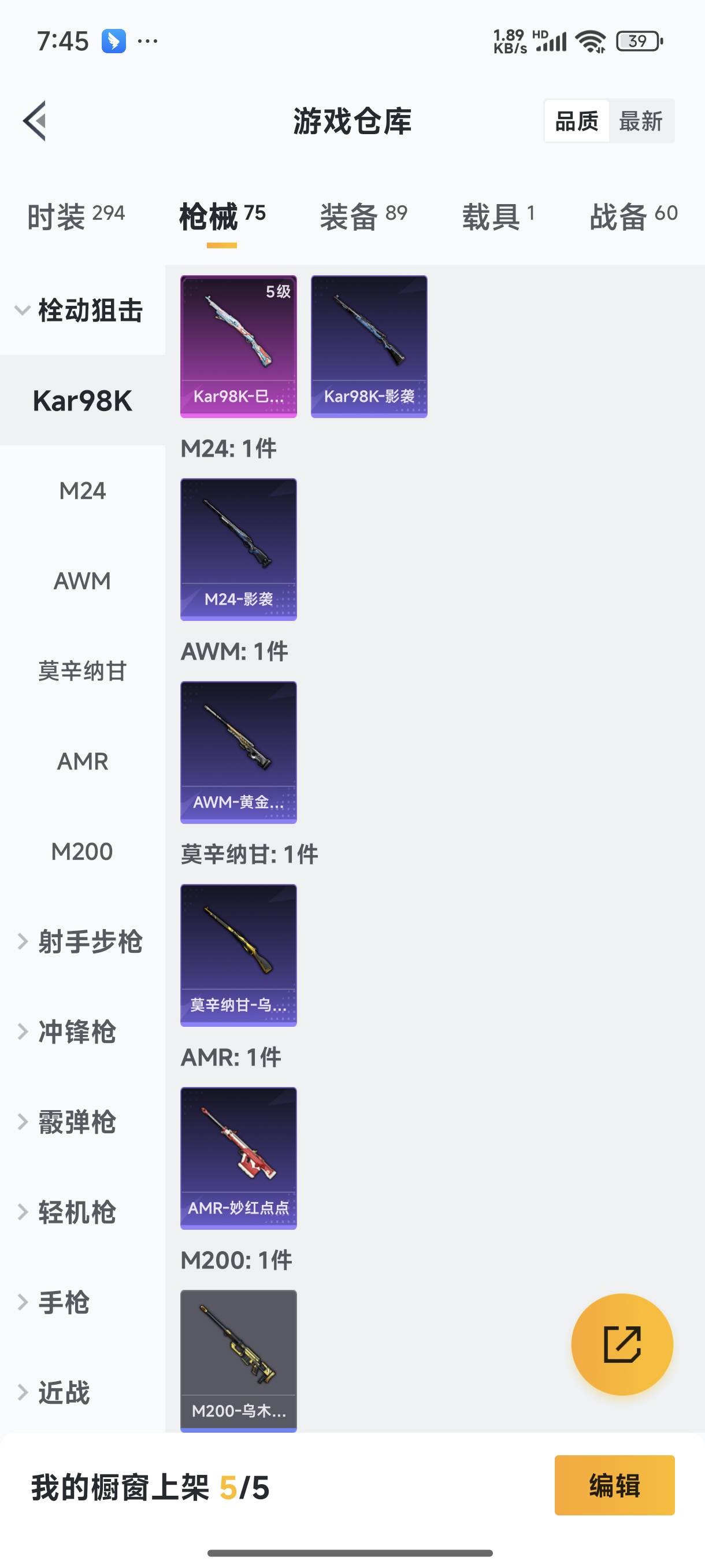Select the Kar98K-影袭 weapon icon
This screenshot has height=1568, width=705.
[x=369, y=346]
